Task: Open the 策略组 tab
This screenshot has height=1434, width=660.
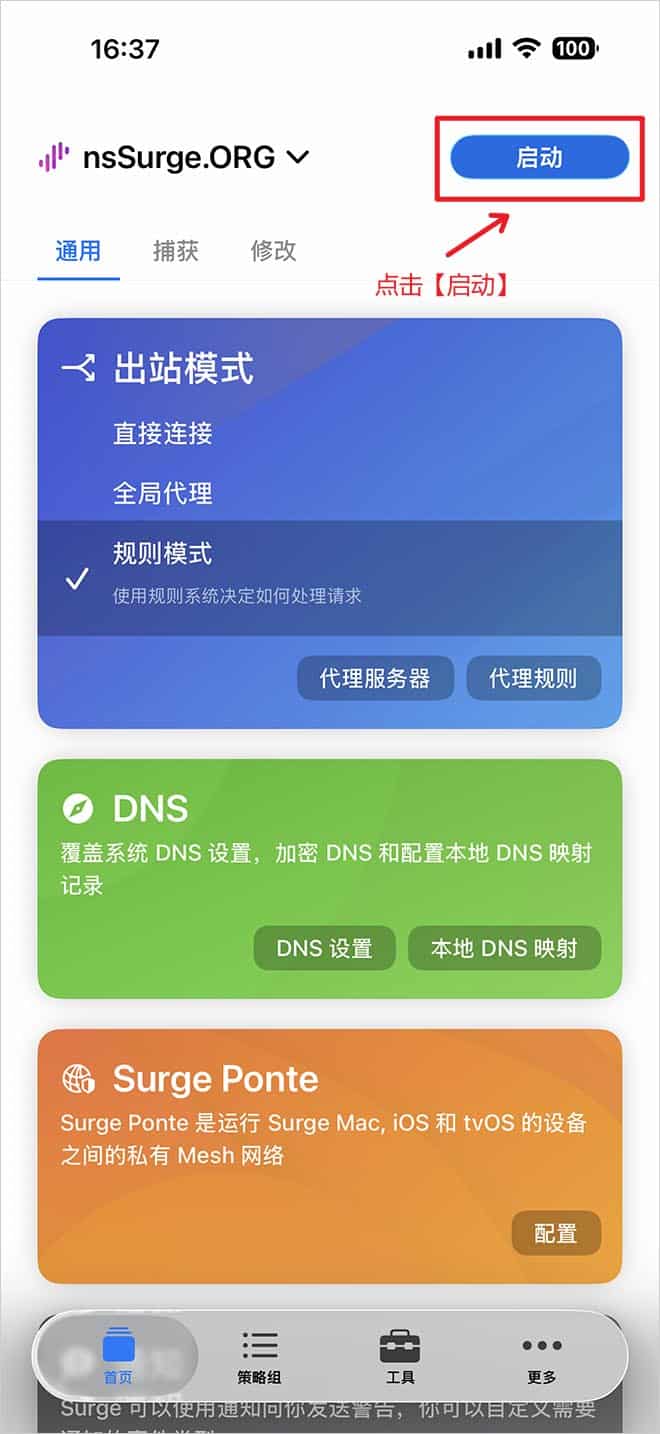Action: [x=259, y=1356]
